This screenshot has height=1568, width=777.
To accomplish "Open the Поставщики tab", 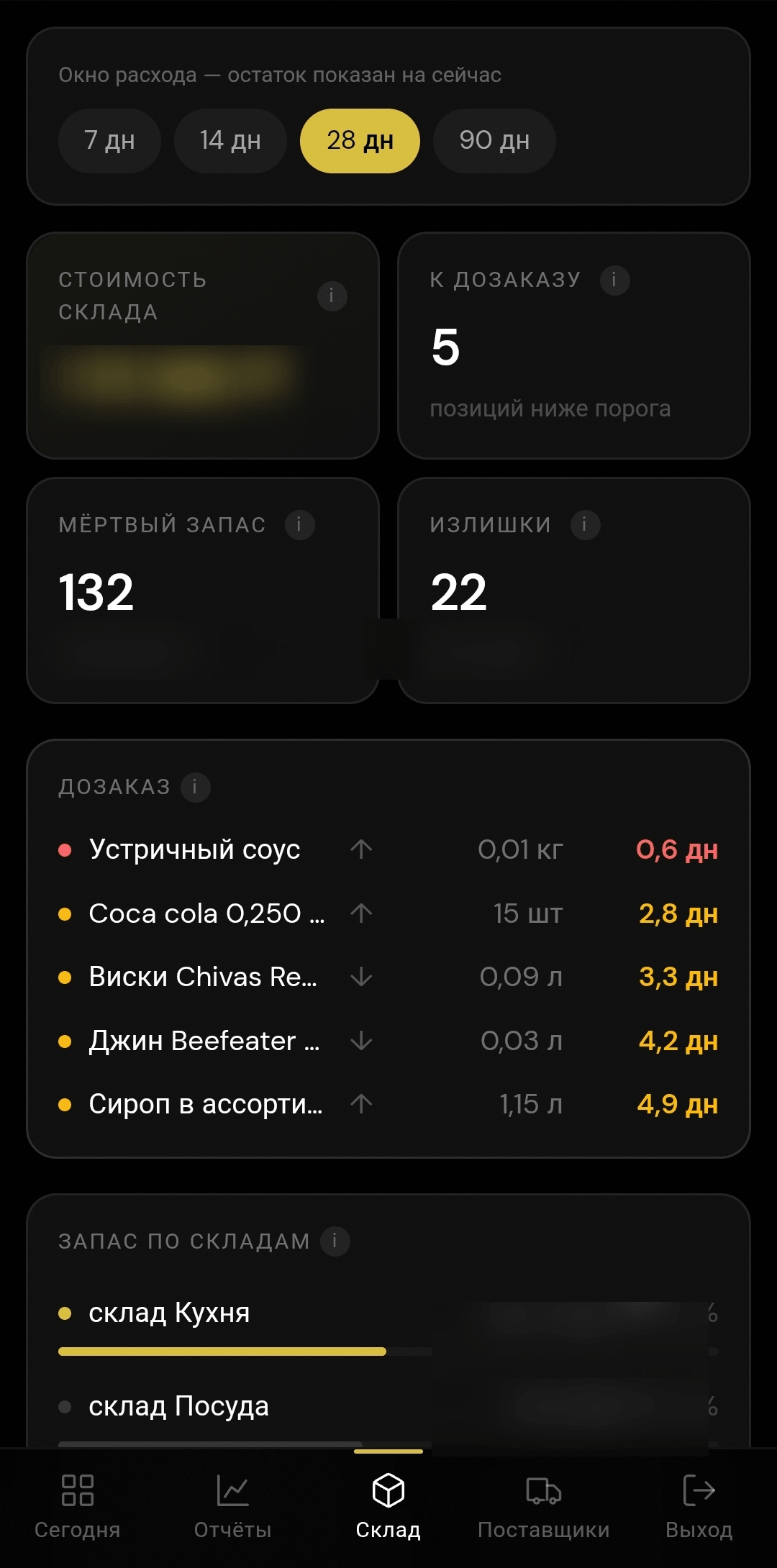I will pyautogui.click(x=544, y=1506).
